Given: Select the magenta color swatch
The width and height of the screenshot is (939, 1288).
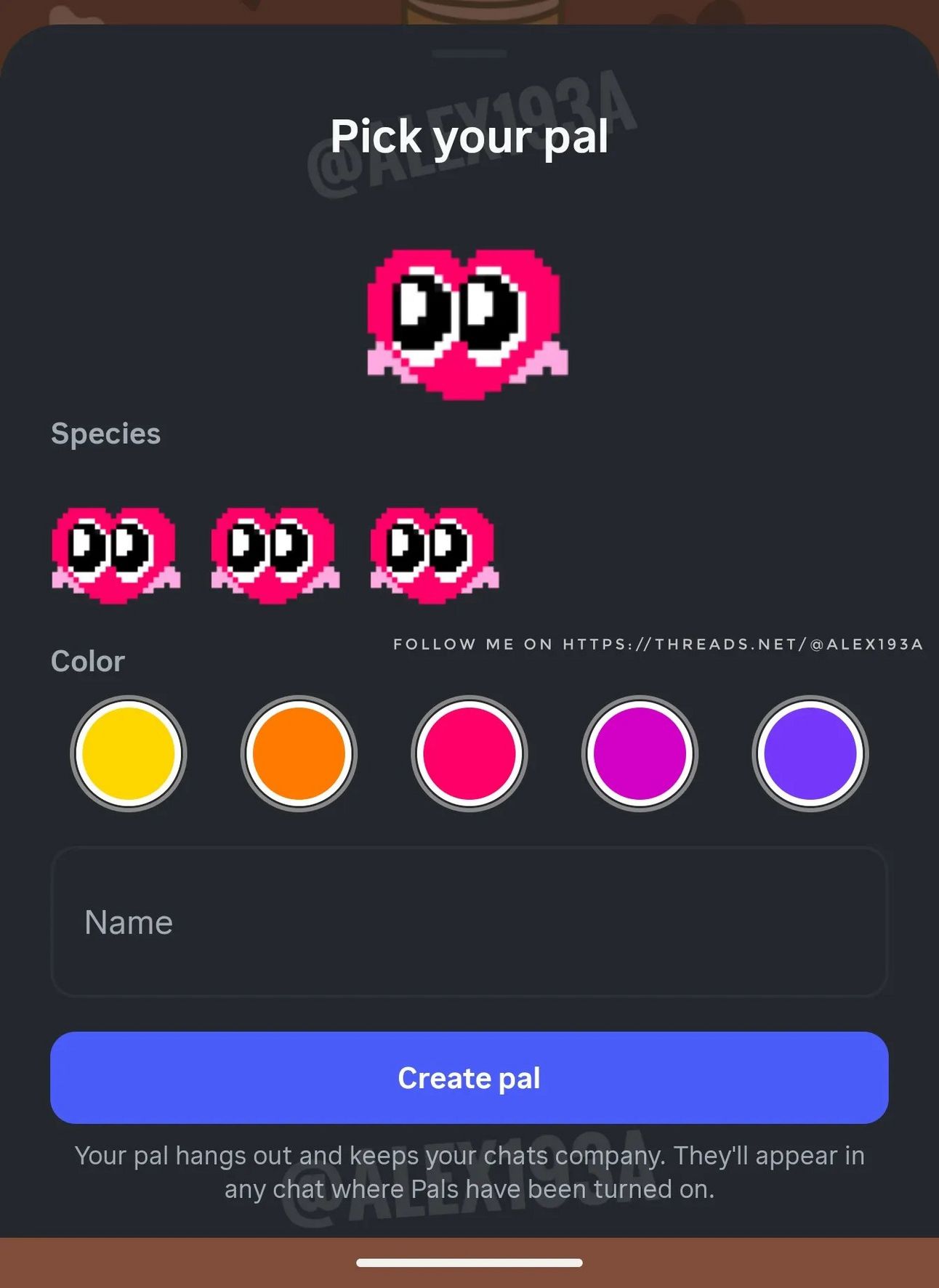Looking at the screenshot, I should point(640,753).
